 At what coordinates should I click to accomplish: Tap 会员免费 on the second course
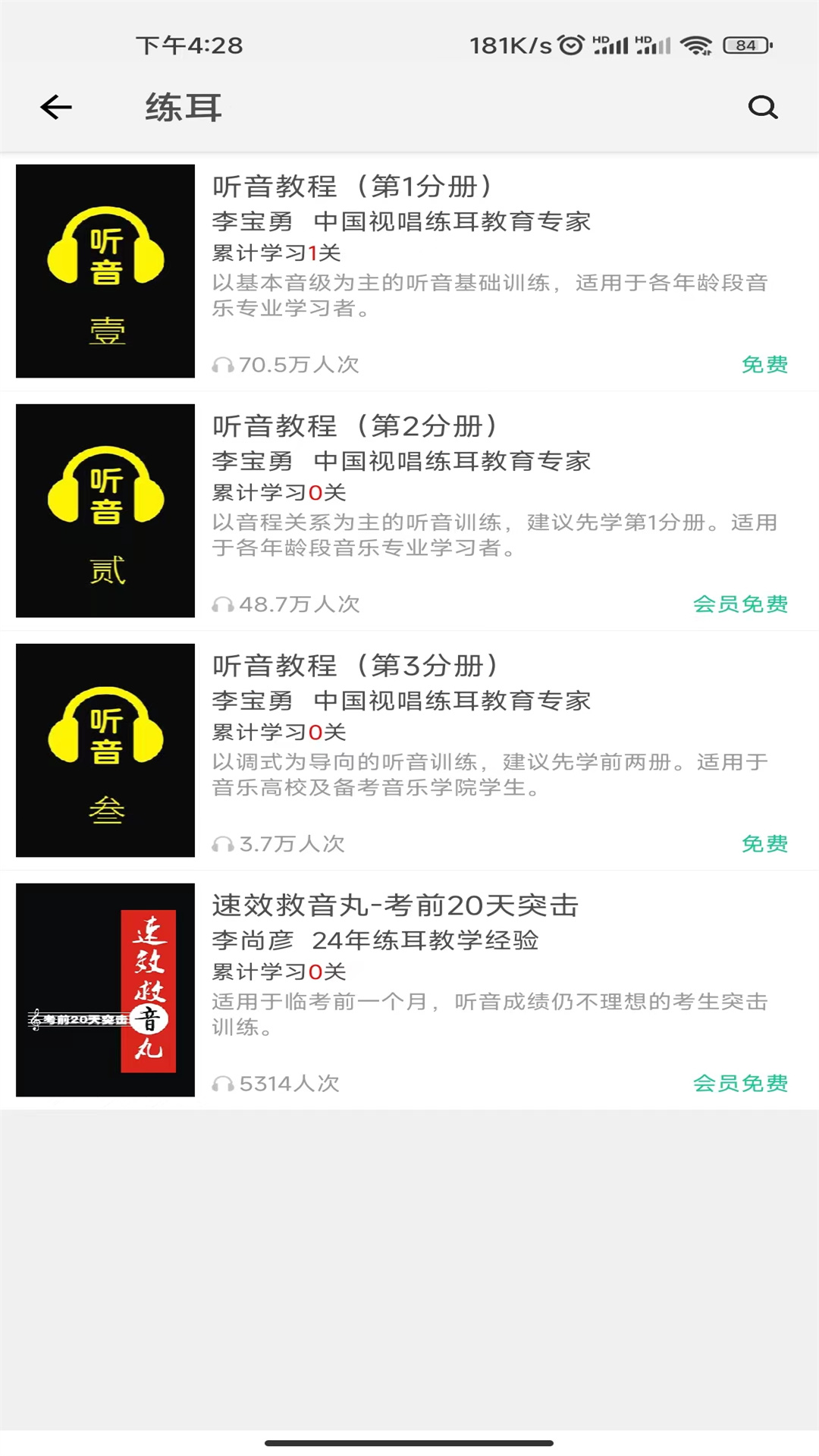click(739, 604)
